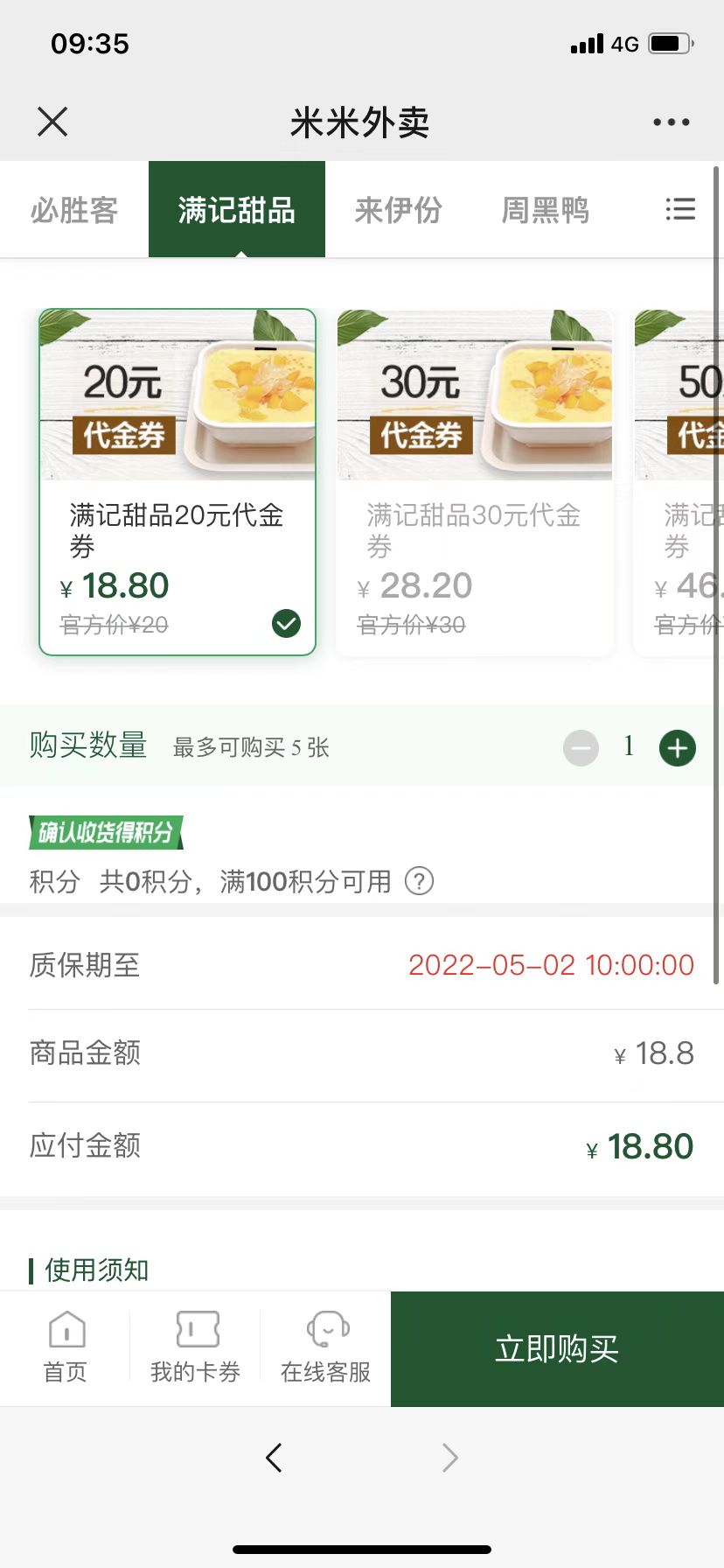Image resolution: width=724 pixels, height=1568 pixels.
Task: Open the 积分 help question mark
Action: pos(420,880)
